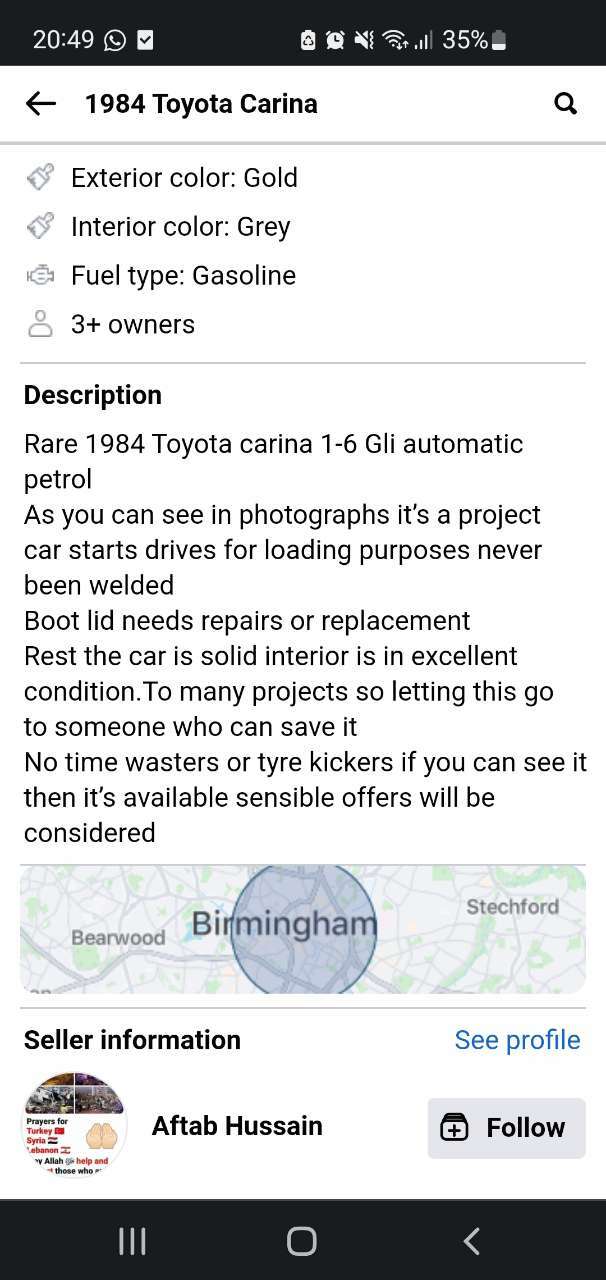Go back using the top-left arrow

tap(40, 103)
